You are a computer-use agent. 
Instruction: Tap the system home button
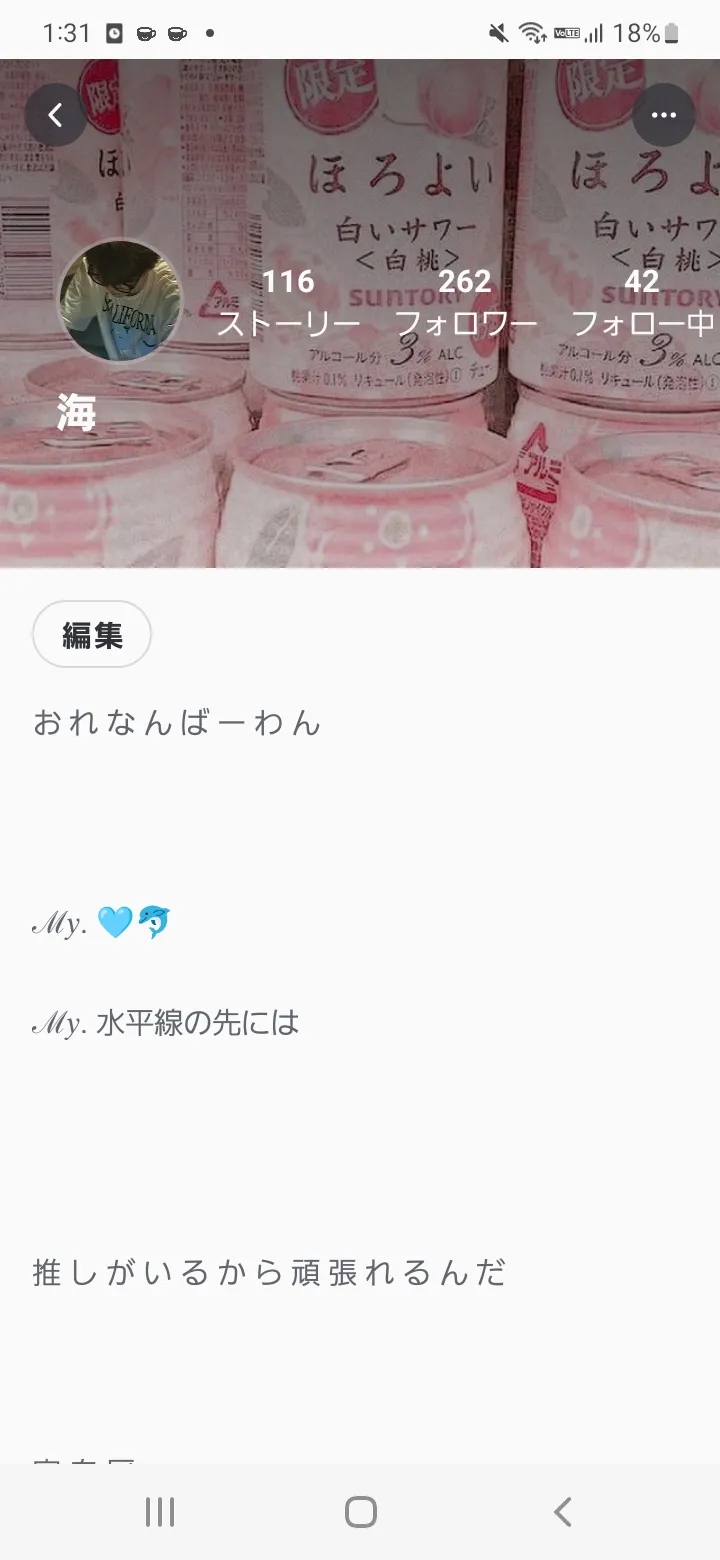point(360,1512)
